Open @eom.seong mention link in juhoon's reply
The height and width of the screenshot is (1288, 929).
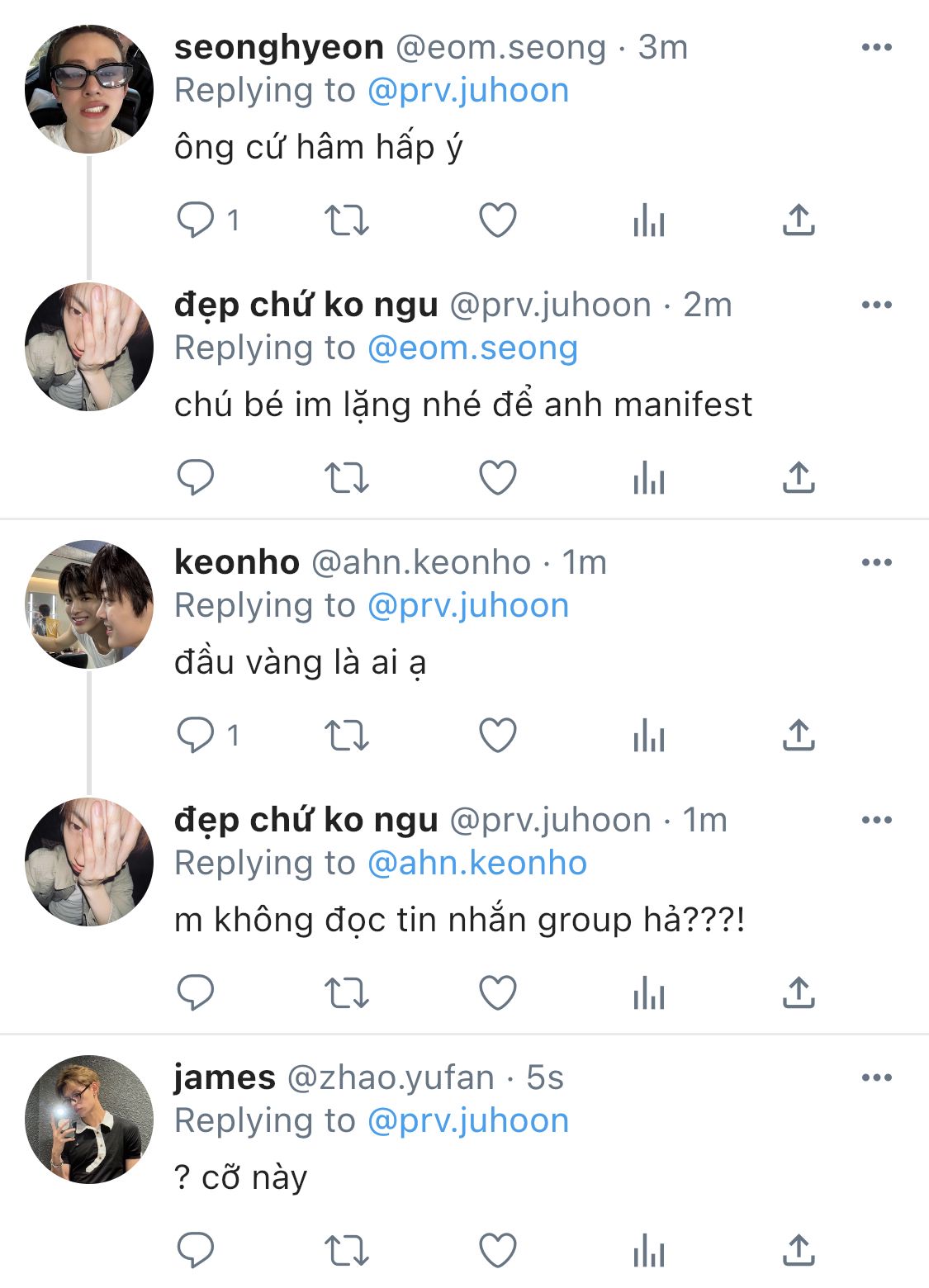coord(472,348)
